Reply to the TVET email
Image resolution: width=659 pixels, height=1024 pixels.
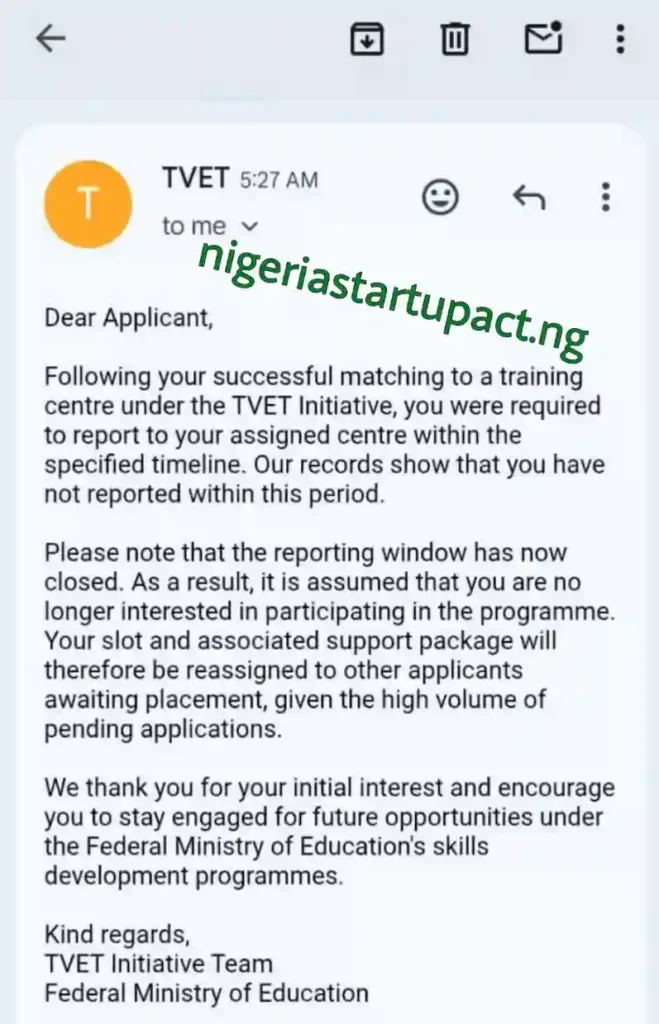click(528, 198)
